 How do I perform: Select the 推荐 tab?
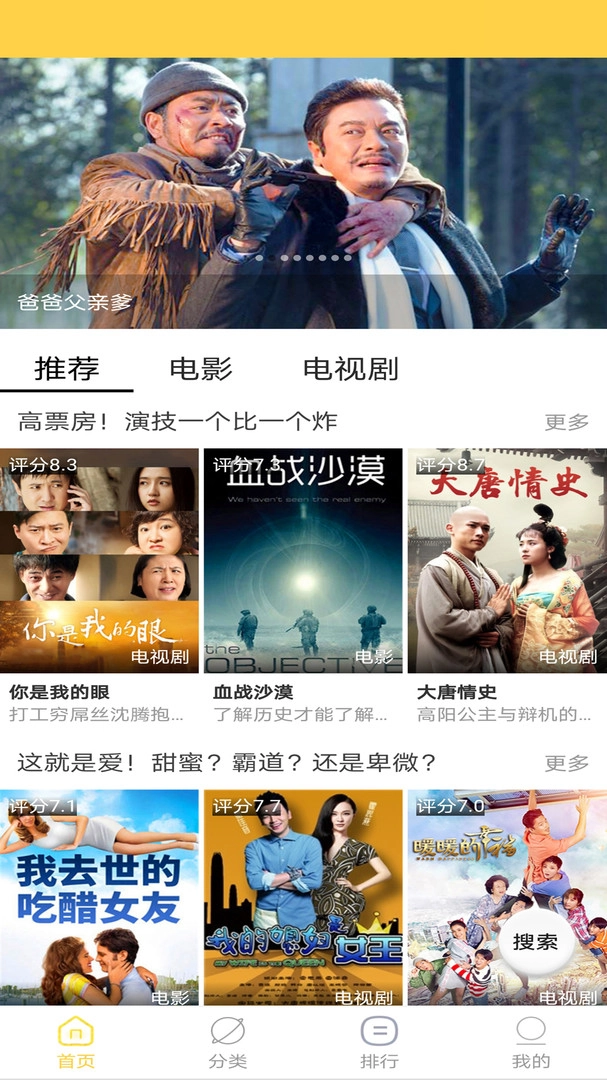(67, 369)
